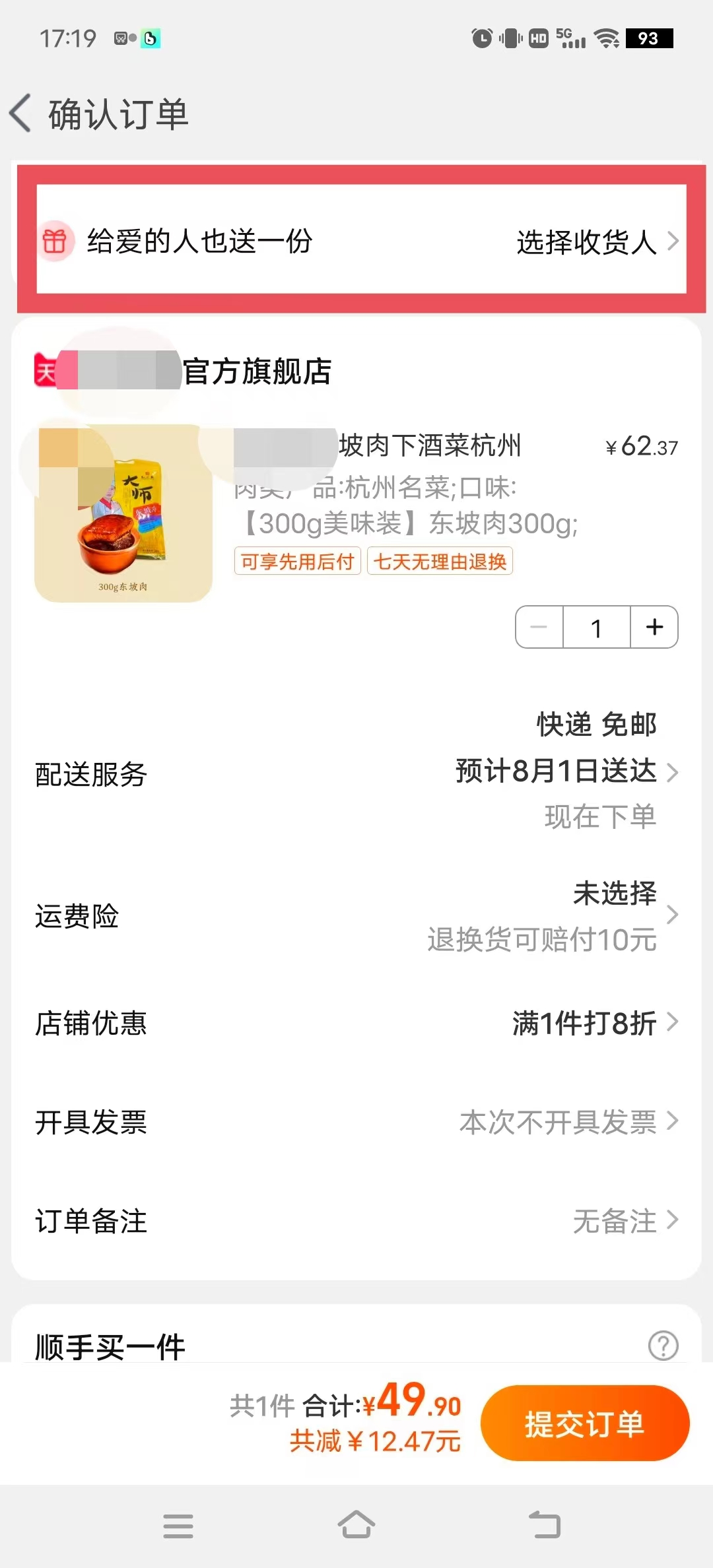Go to the system home screen
The image size is (713, 1568).
(x=356, y=1525)
